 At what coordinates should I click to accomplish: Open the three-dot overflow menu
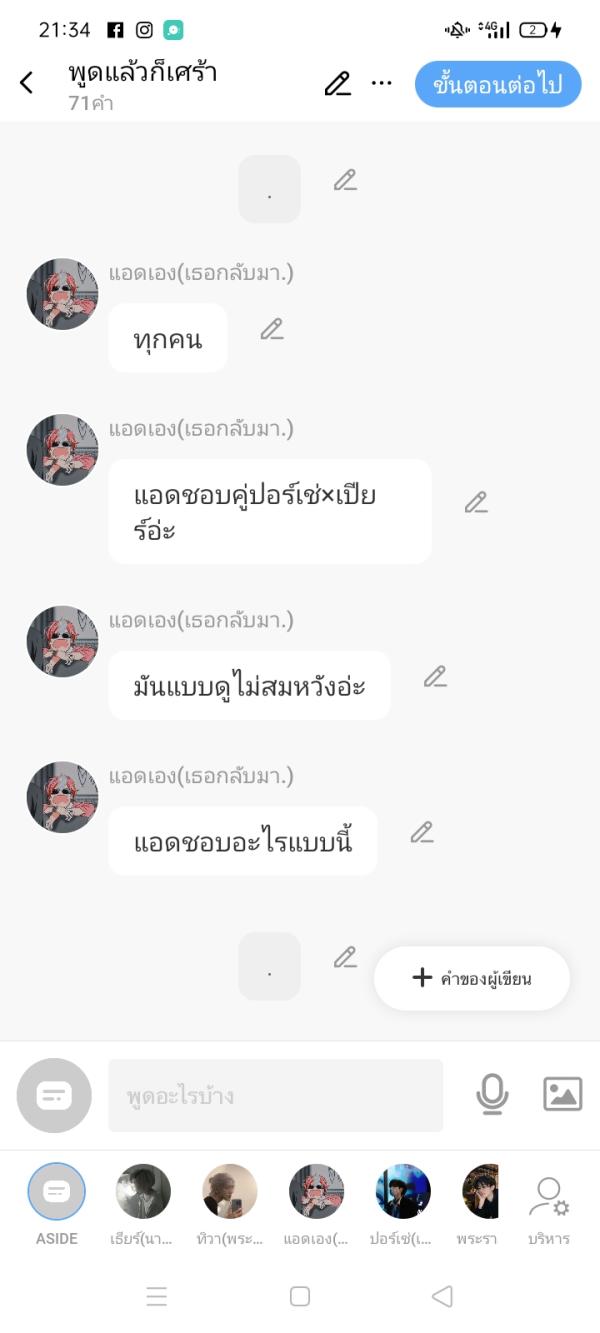pos(382,84)
